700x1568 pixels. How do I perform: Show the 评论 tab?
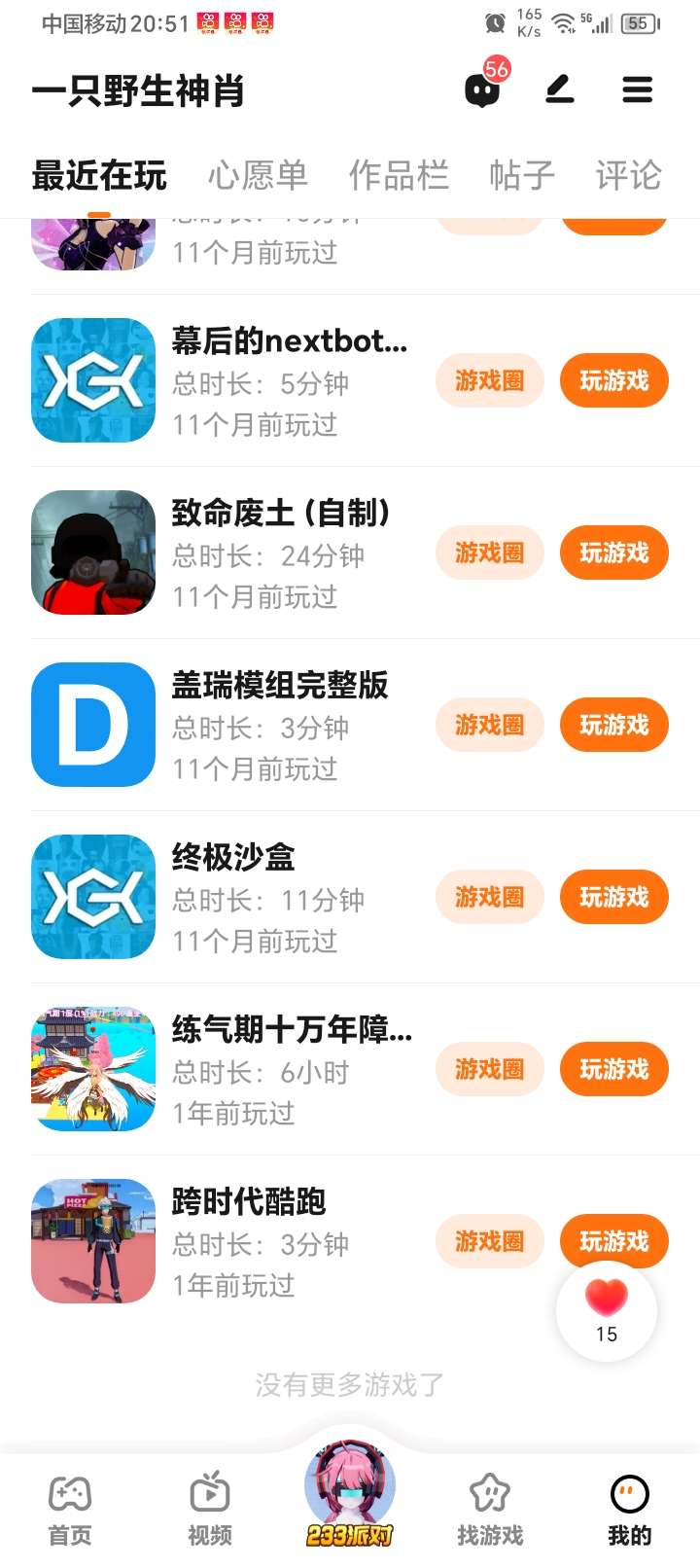click(628, 176)
